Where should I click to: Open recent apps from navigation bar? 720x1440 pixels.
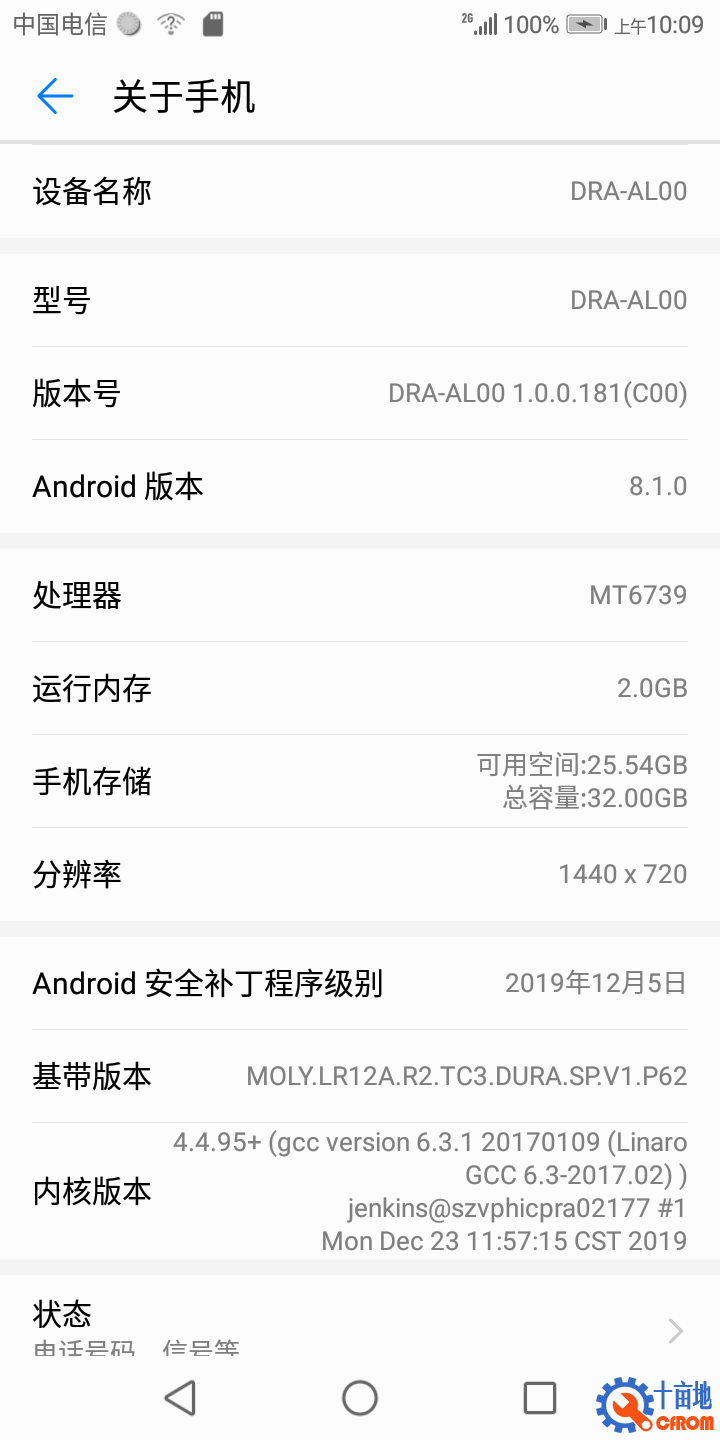pos(539,1397)
